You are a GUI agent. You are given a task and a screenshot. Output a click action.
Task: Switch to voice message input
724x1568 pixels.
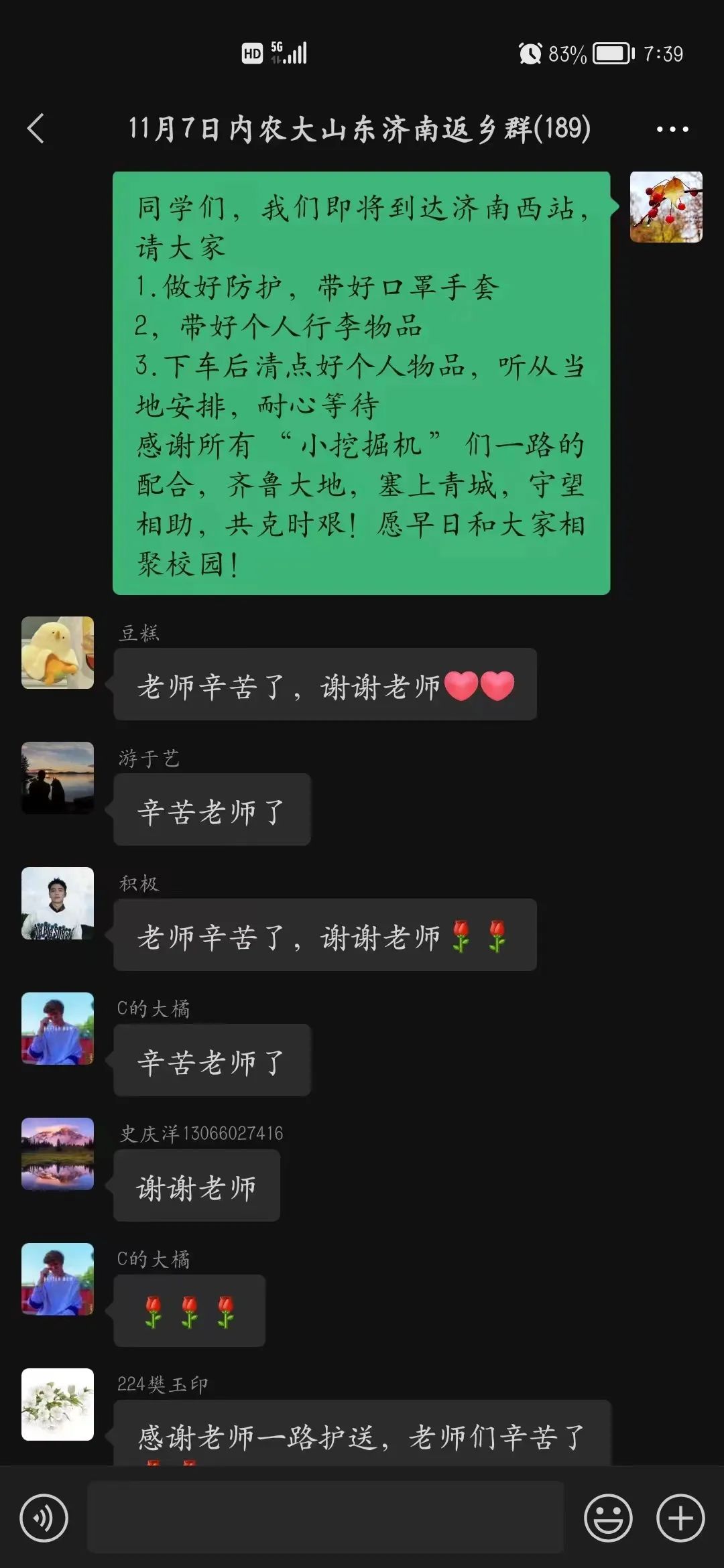coord(44,1518)
